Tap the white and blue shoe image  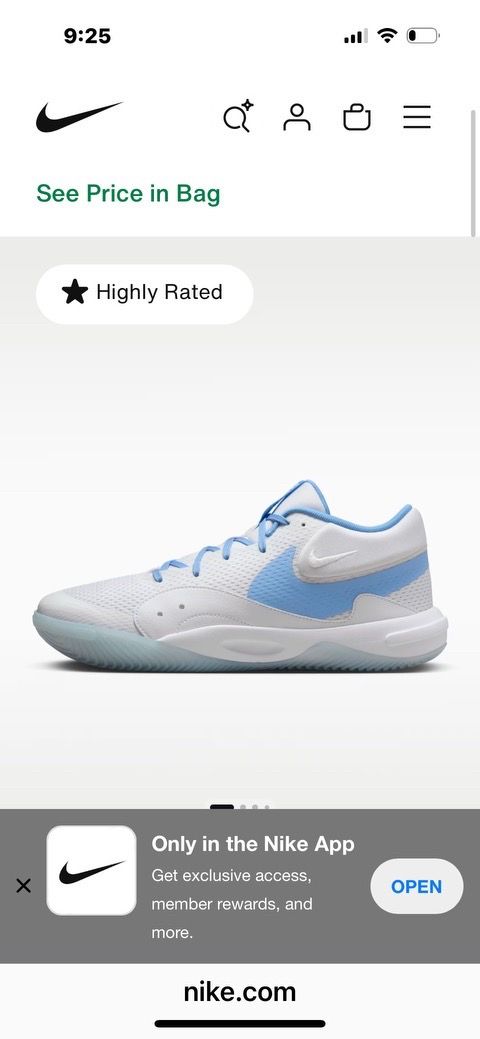[240, 576]
